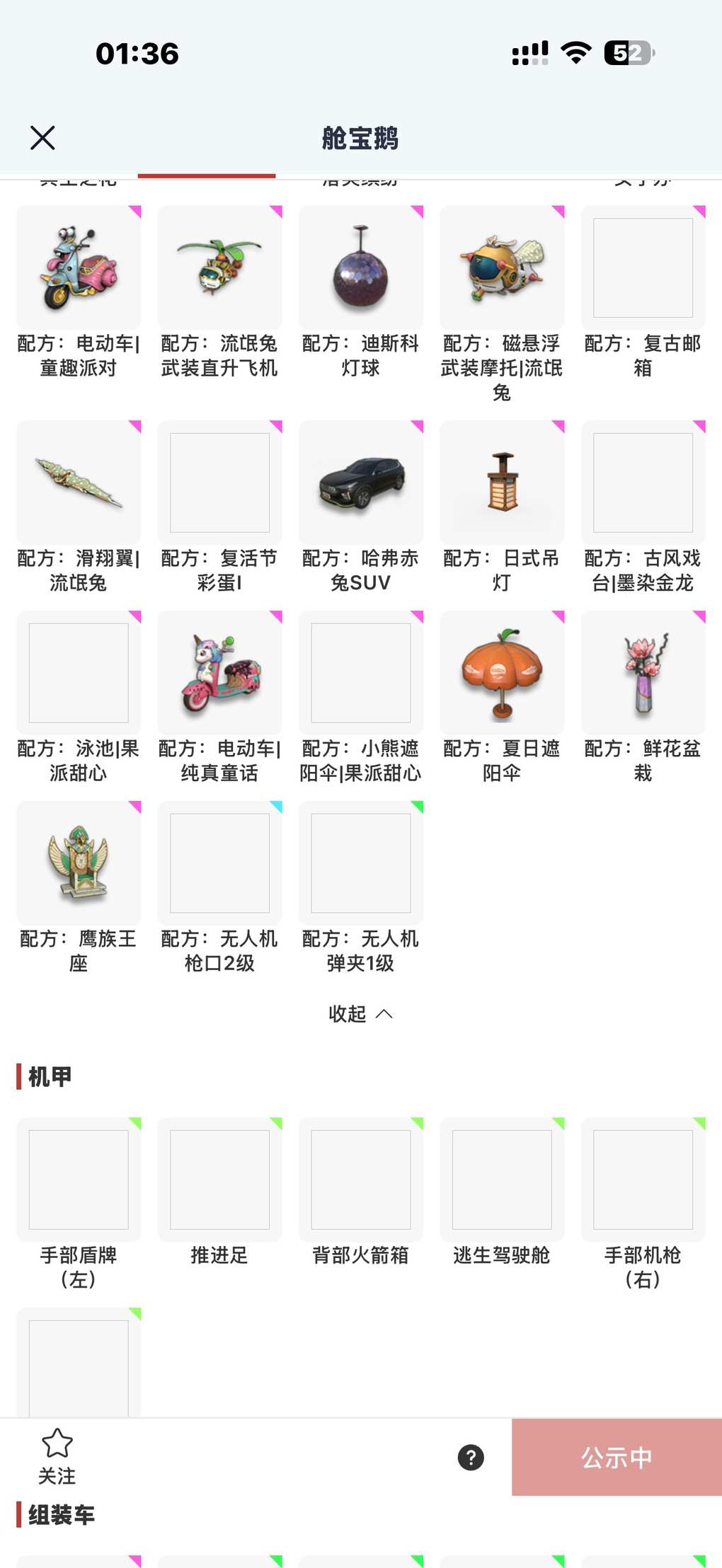Open 配方：电动车|纯真童话 item
The width and height of the screenshot is (722, 1568).
point(219,674)
